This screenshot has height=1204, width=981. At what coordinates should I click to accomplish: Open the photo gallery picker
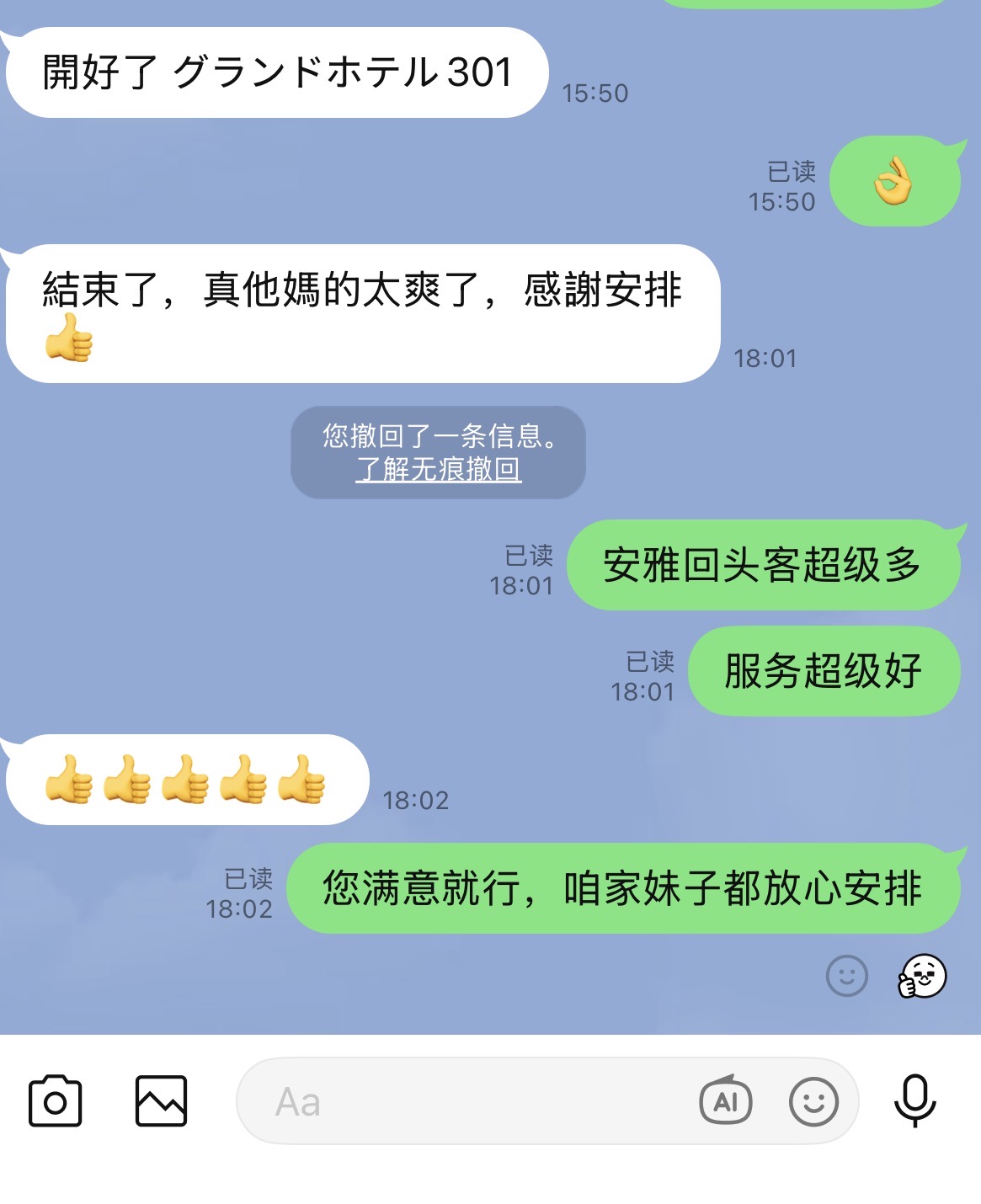[x=161, y=1101]
